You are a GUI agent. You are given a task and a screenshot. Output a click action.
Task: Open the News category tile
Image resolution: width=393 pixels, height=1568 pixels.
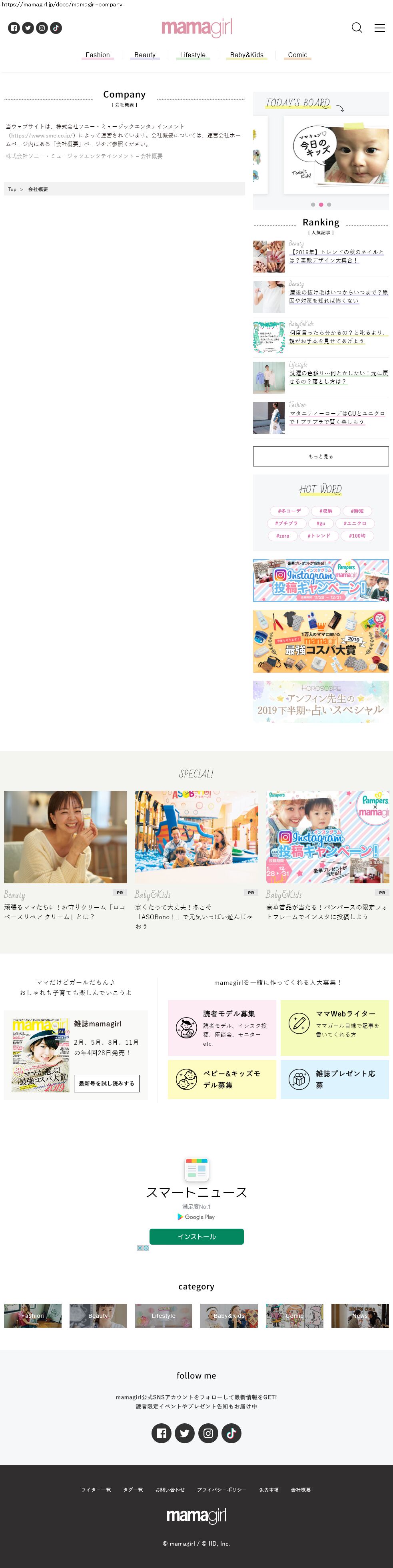[x=359, y=1315]
